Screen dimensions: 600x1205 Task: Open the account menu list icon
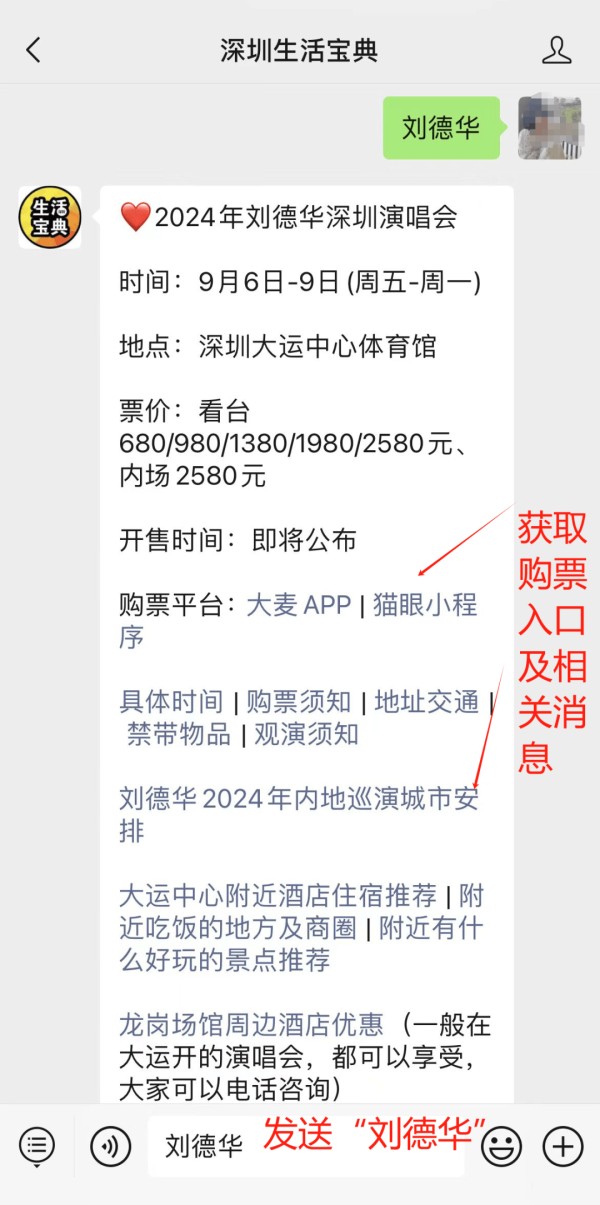37,1144
